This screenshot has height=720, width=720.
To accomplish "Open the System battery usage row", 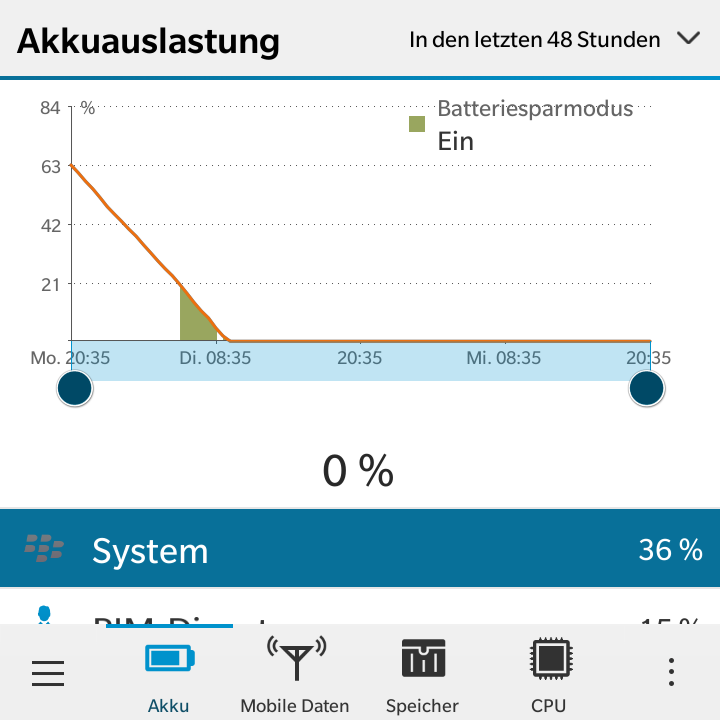I will pos(360,549).
